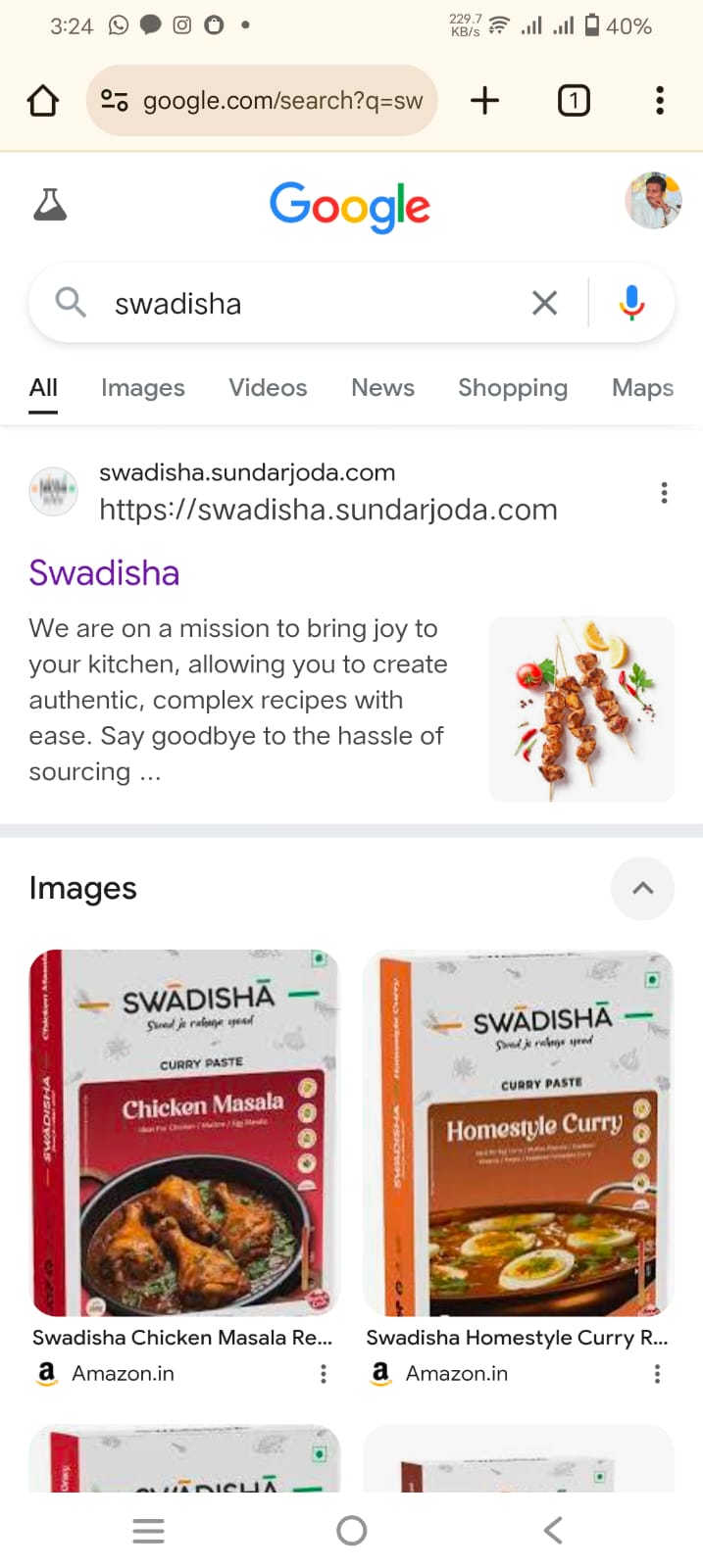Open a new tab with plus icon
Viewport: 703px width, 1568px height.
[x=484, y=100]
